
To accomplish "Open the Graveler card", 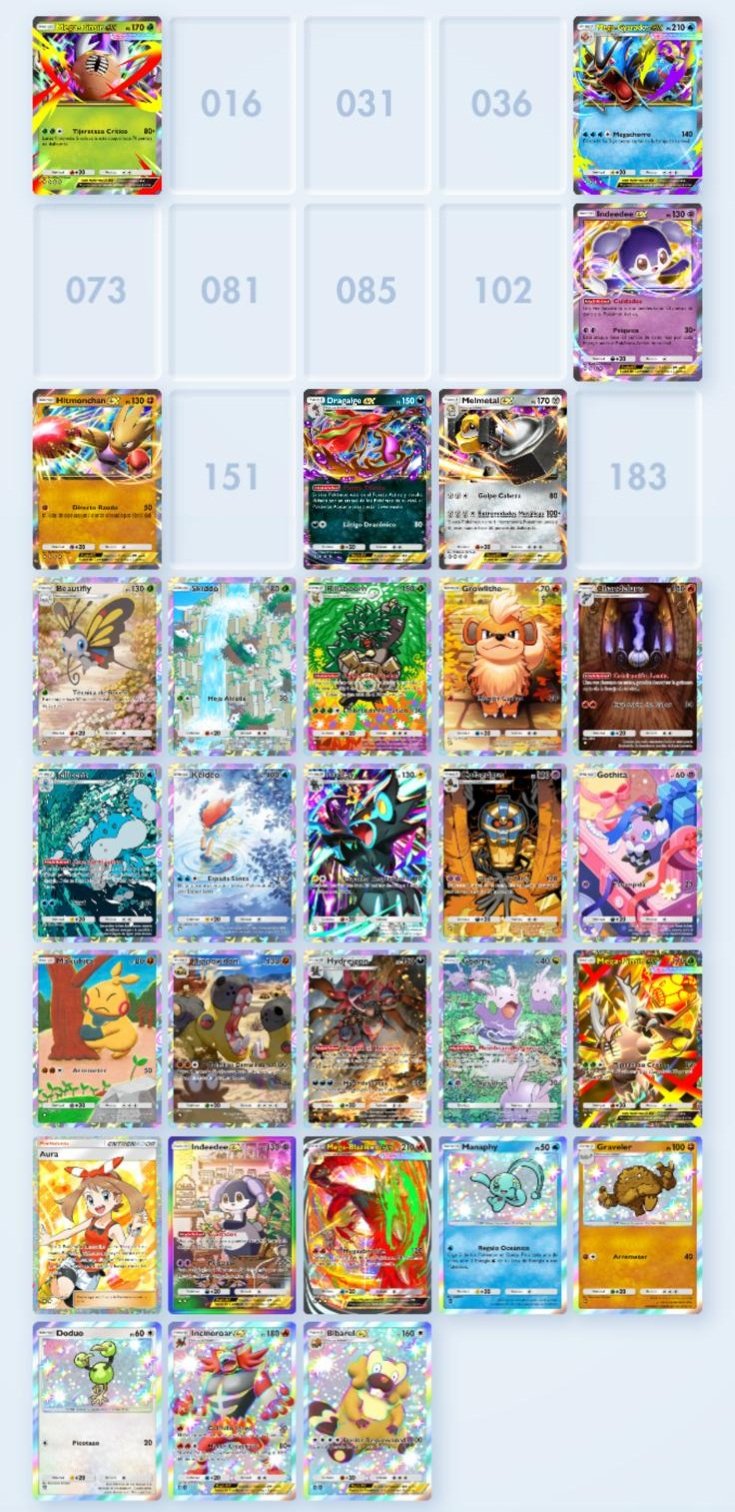I will [x=638, y=1224].
